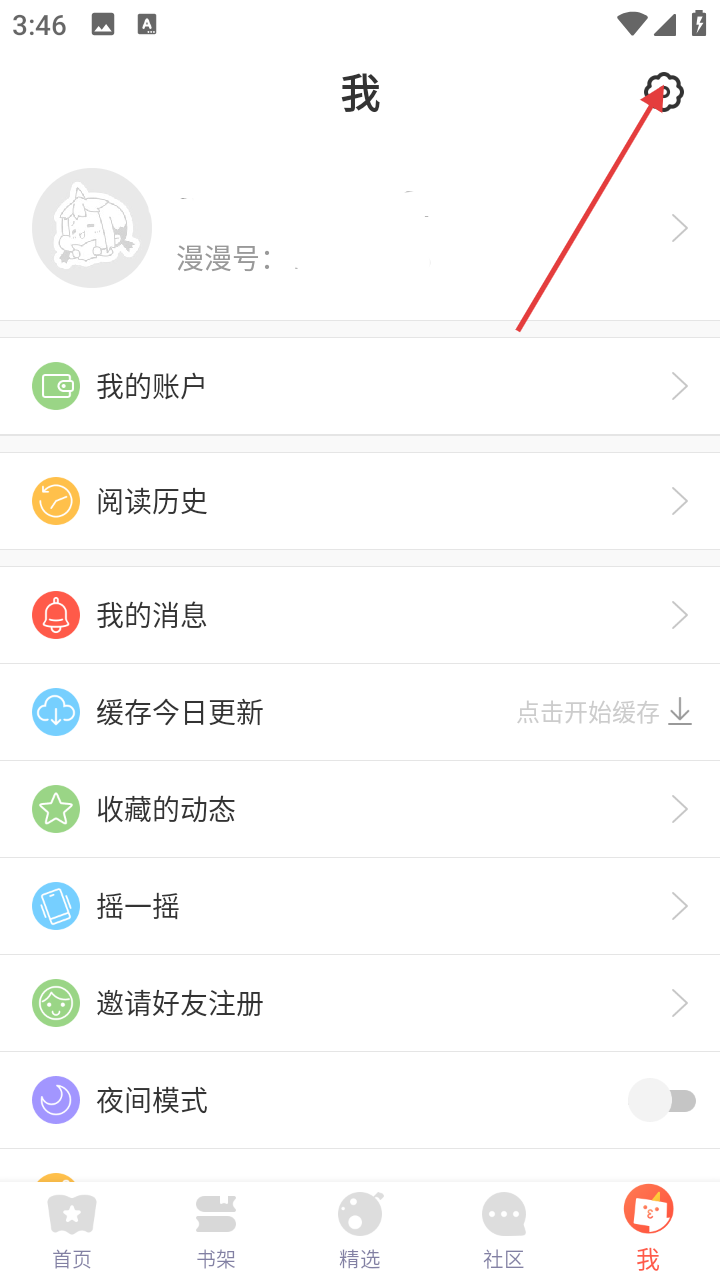Switch to the 首页 home tab
Viewport: 720px width, 1280px height.
click(x=72, y=1230)
